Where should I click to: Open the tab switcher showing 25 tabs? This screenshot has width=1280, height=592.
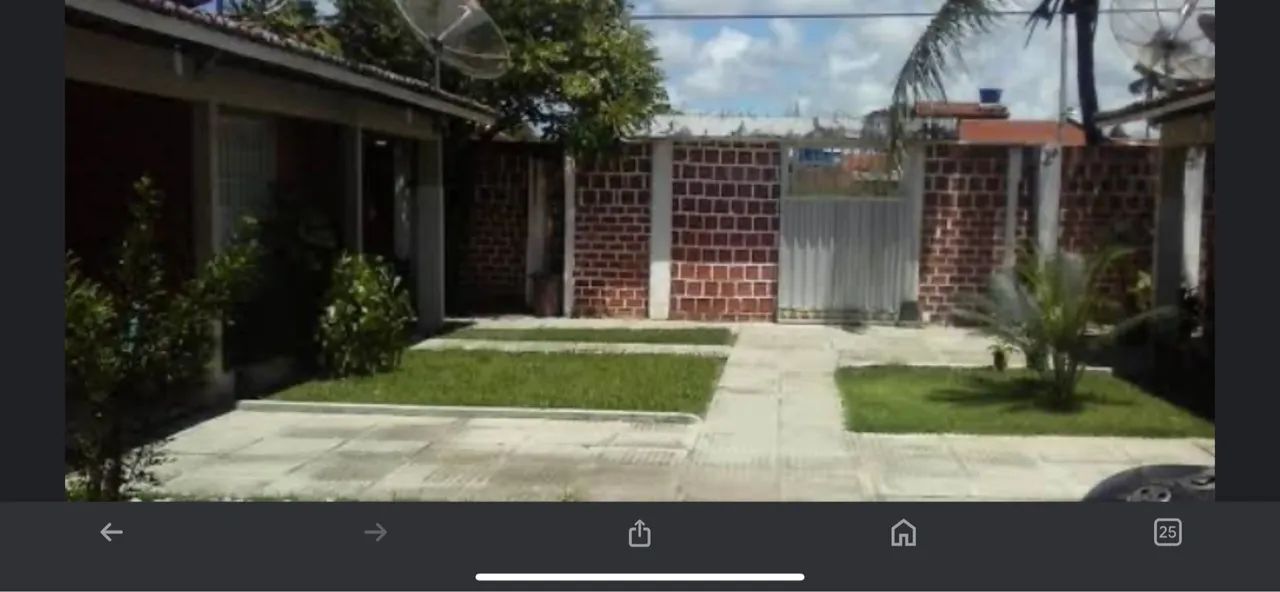1167,533
